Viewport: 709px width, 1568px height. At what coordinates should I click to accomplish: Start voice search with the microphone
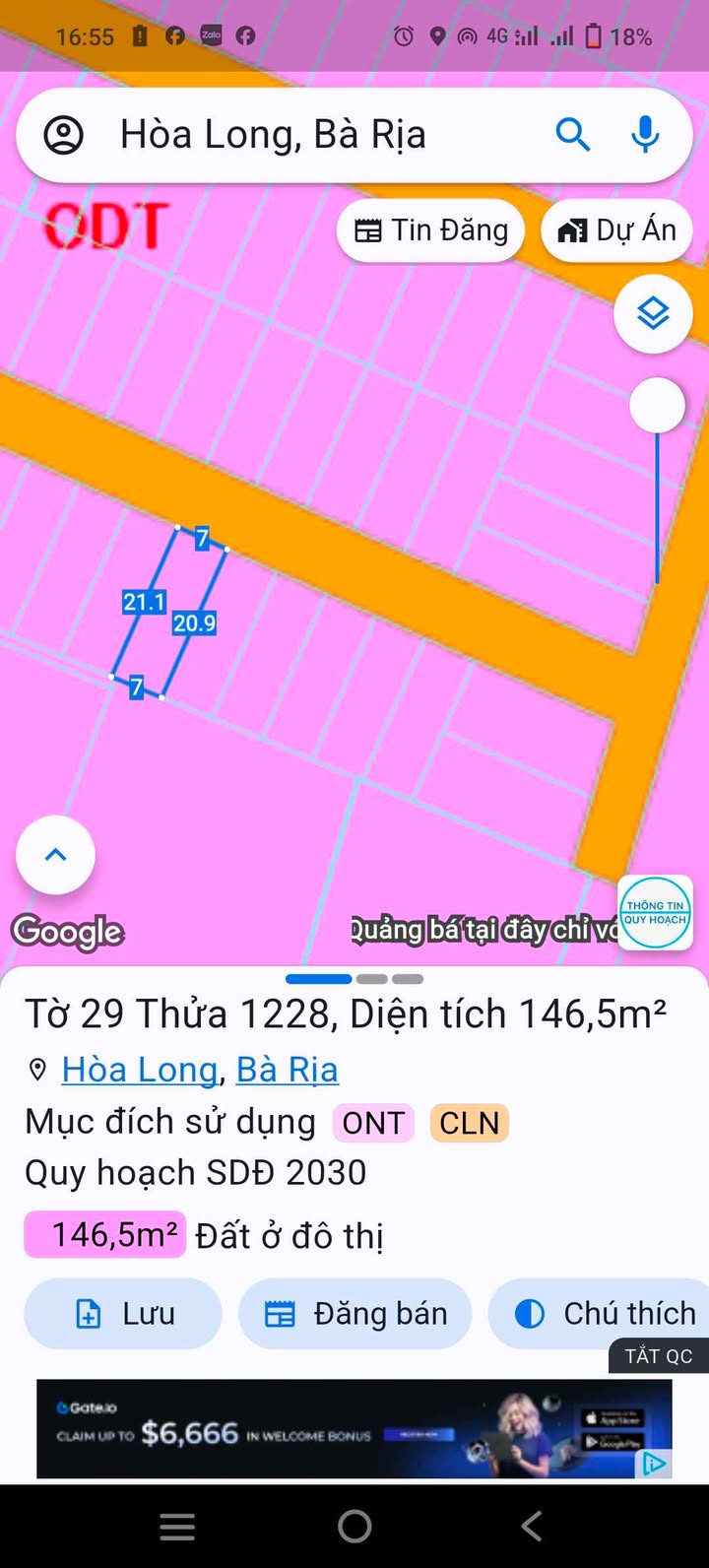coord(646,134)
